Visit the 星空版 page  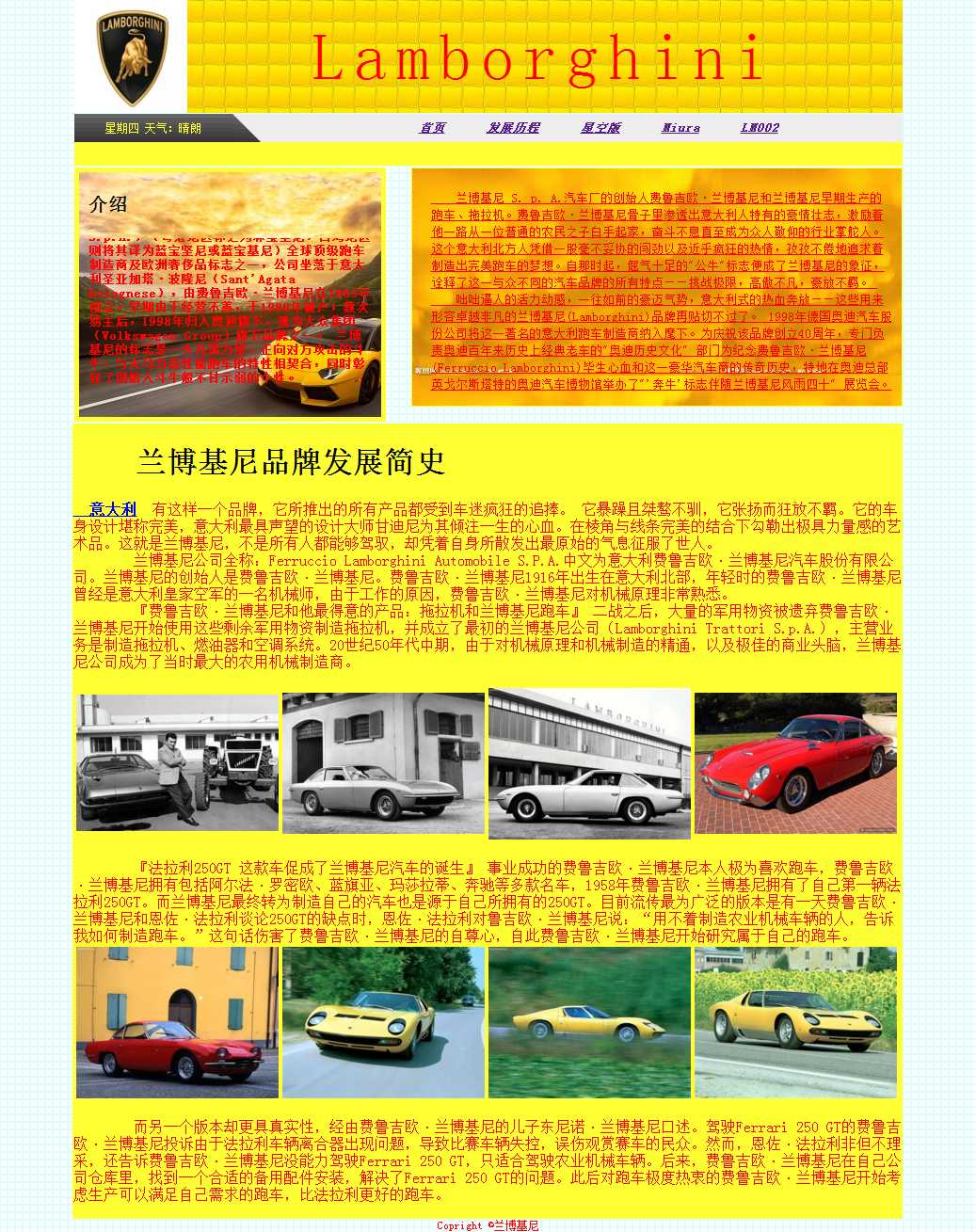[600, 128]
